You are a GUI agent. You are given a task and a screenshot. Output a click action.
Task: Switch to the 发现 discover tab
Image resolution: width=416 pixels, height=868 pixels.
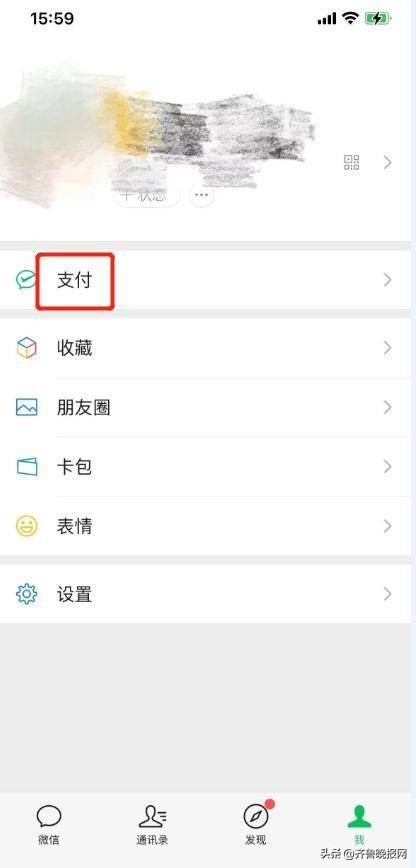[x=256, y=825]
